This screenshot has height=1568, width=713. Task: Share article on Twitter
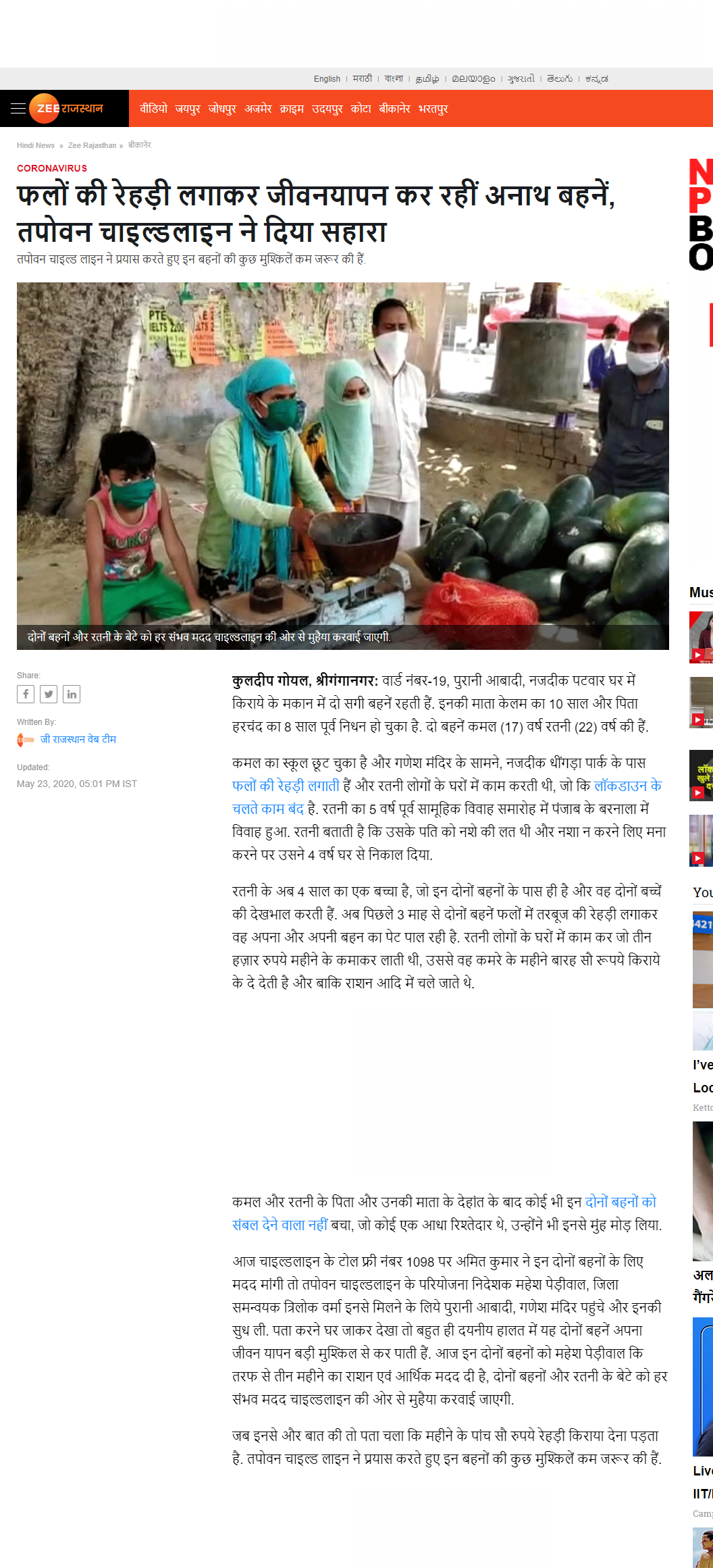pos(49,694)
